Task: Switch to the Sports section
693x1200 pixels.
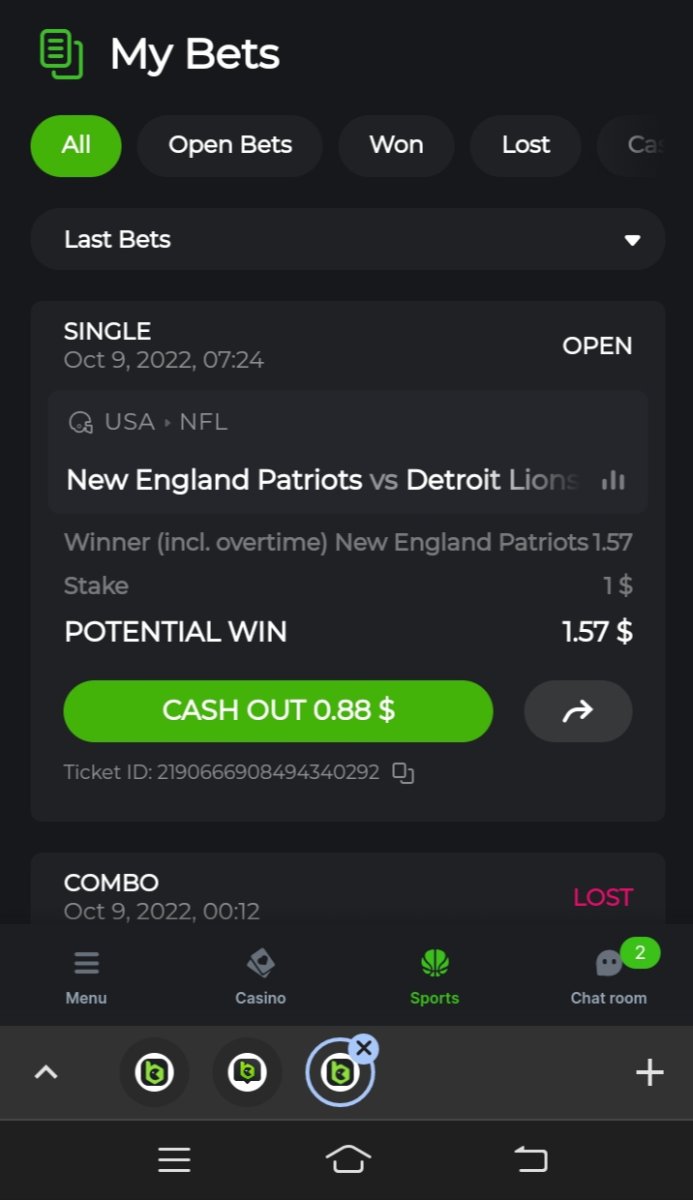Action: (434, 976)
